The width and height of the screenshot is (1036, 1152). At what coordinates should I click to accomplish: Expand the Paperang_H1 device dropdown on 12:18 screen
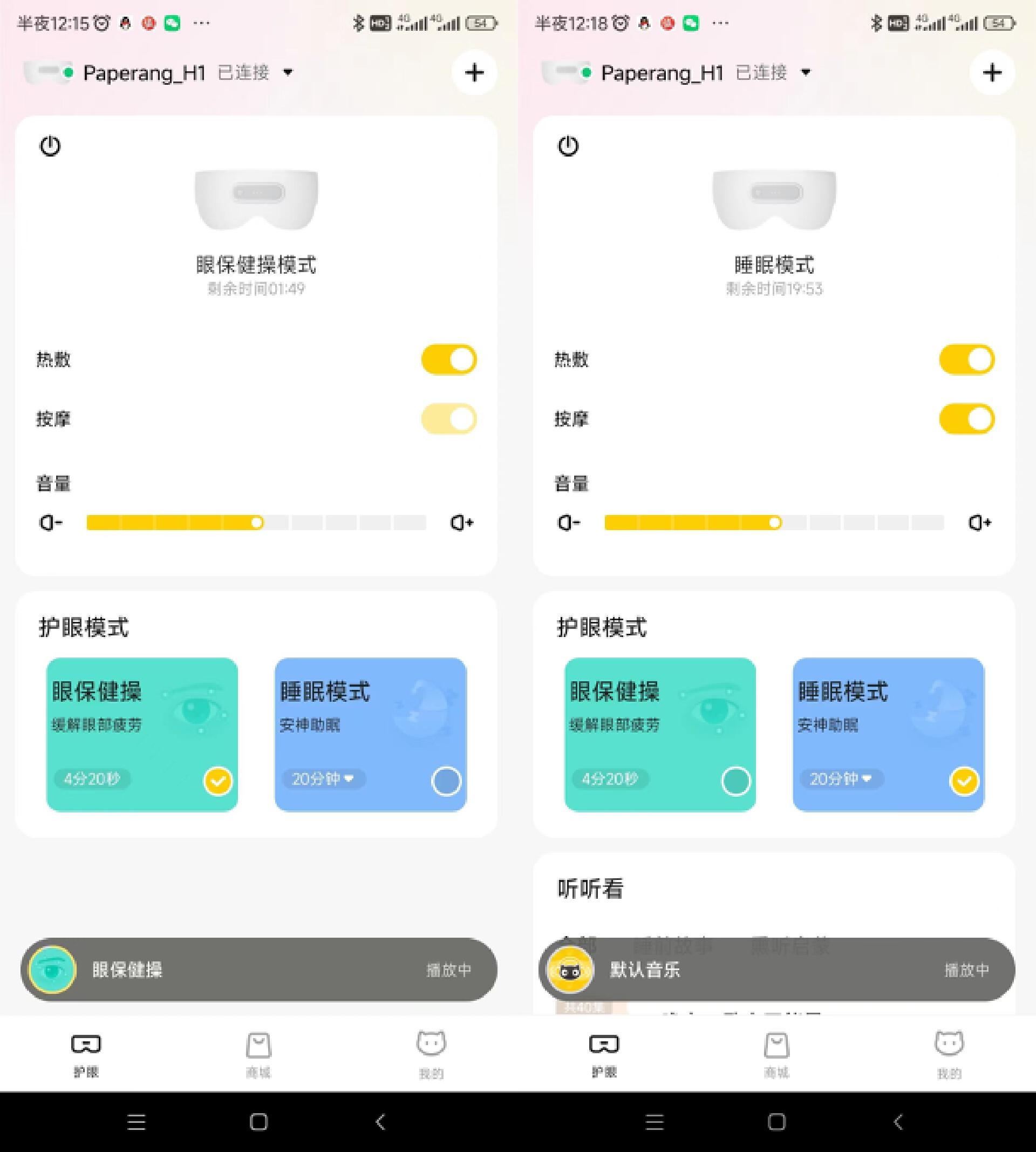(806, 72)
